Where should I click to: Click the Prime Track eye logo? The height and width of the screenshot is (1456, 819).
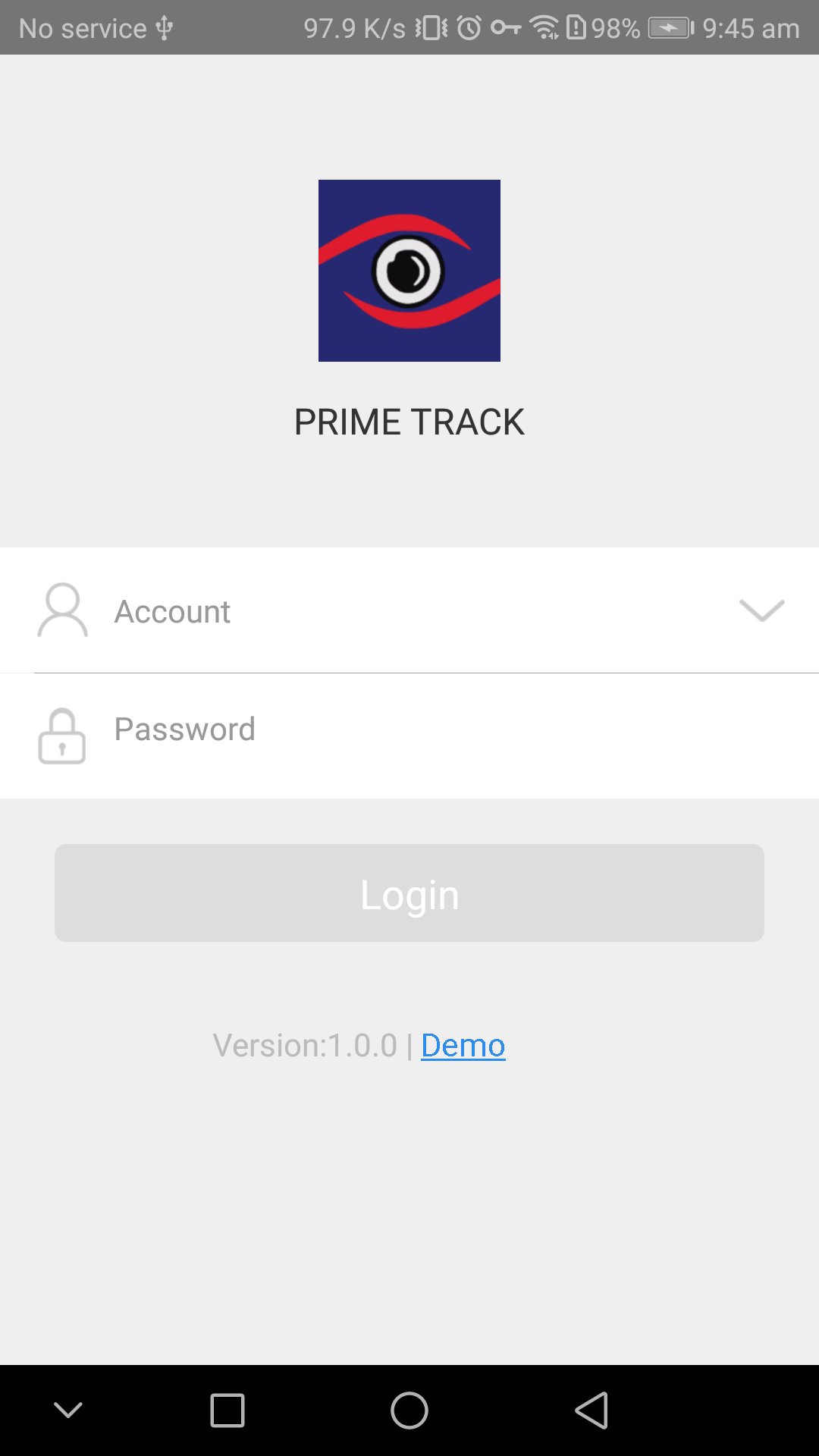[x=409, y=270]
